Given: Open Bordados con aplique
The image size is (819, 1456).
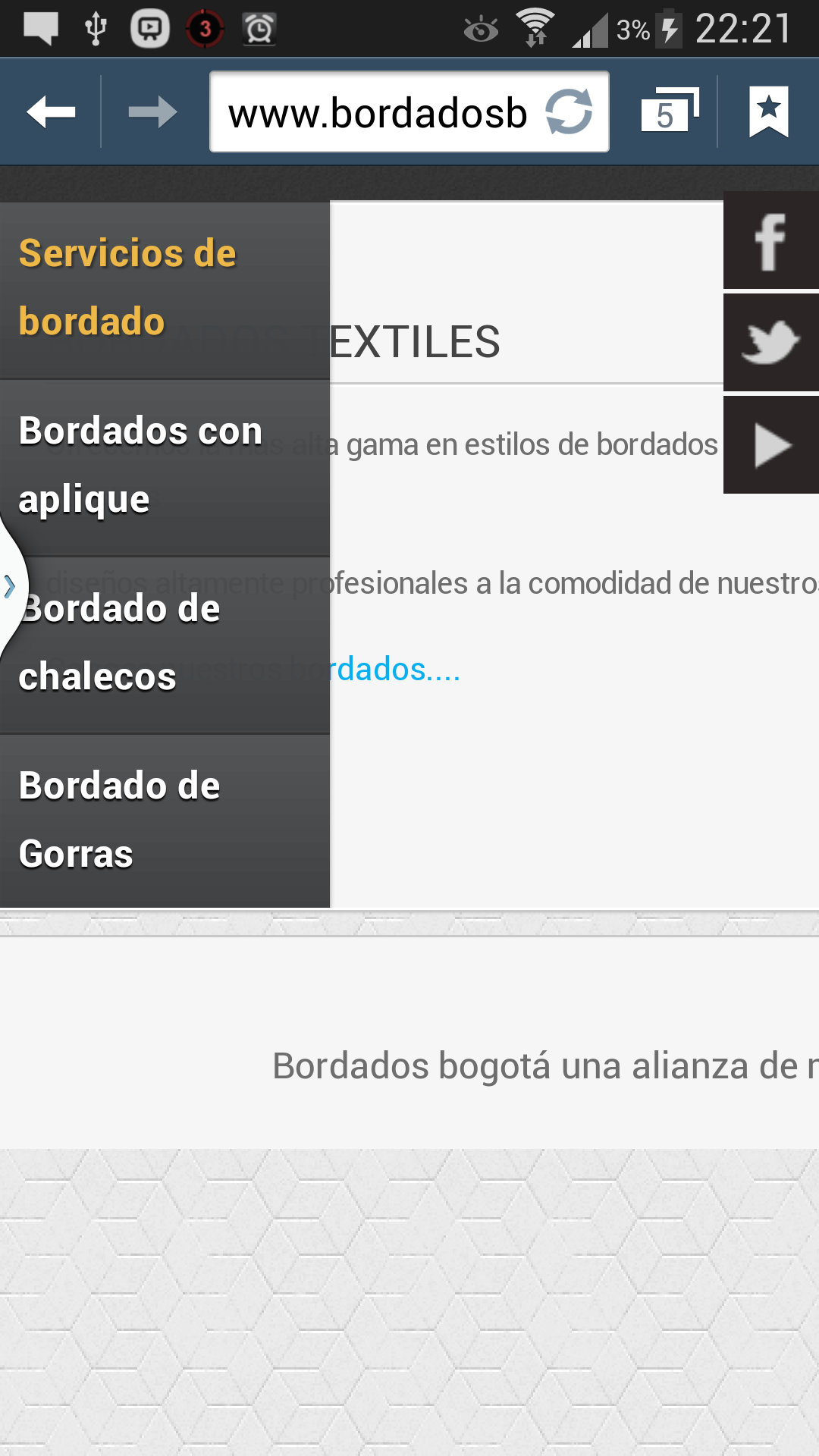Looking at the screenshot, I should point(165,467).
